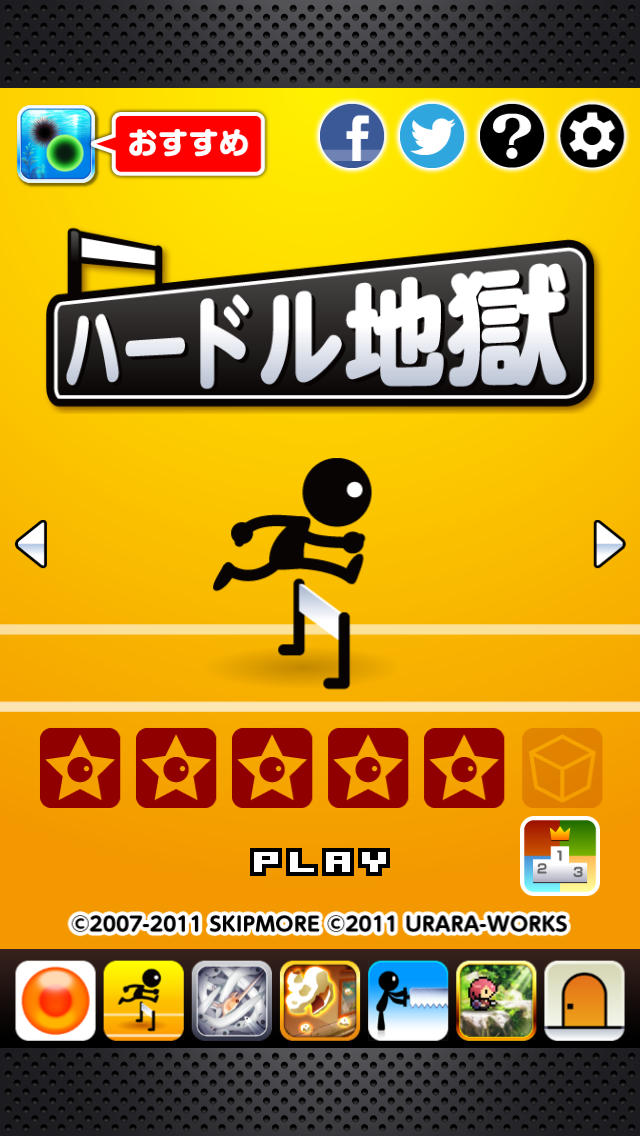The image size is (640, 1136).
Task: Select the first star level
Action: point(80,768)
